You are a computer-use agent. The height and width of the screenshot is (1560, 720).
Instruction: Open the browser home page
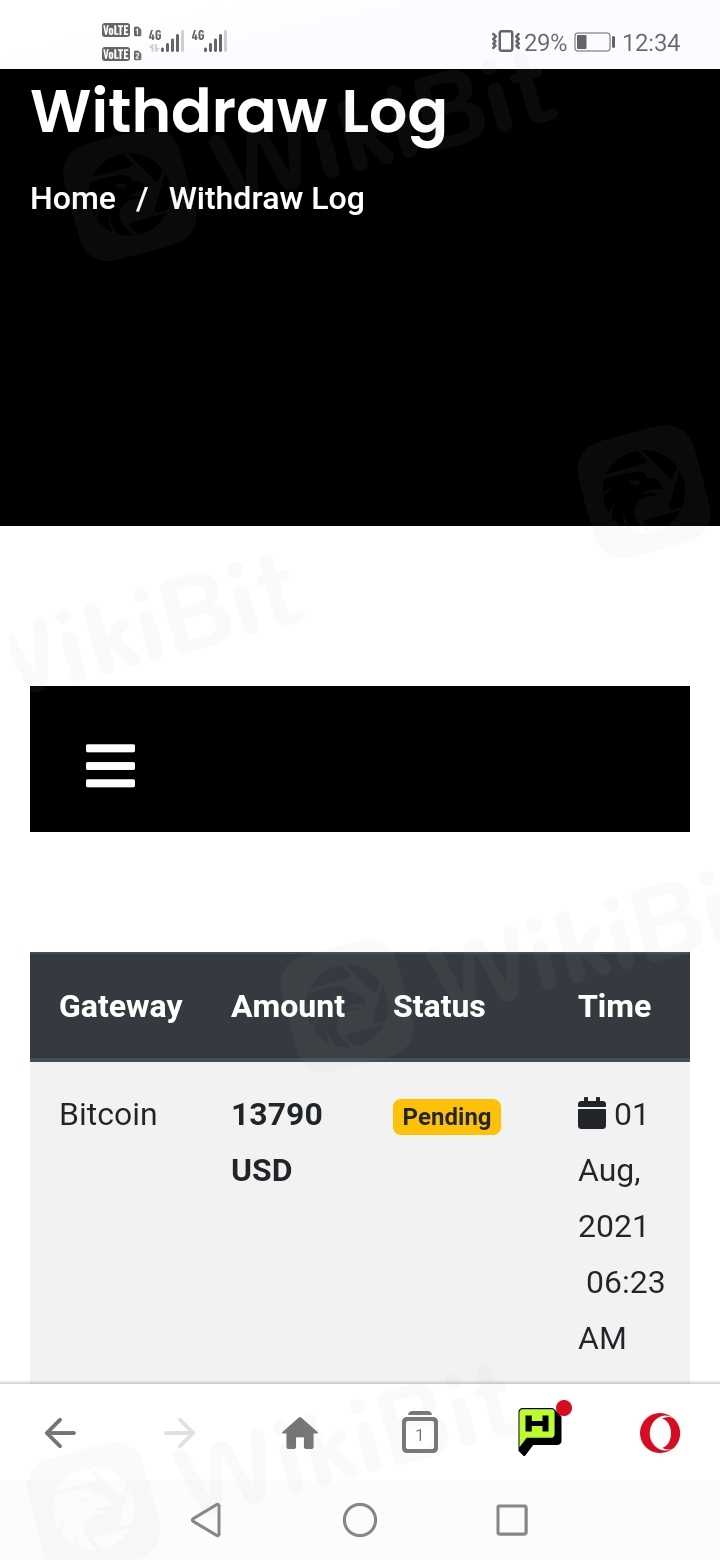click(300, 1434)
